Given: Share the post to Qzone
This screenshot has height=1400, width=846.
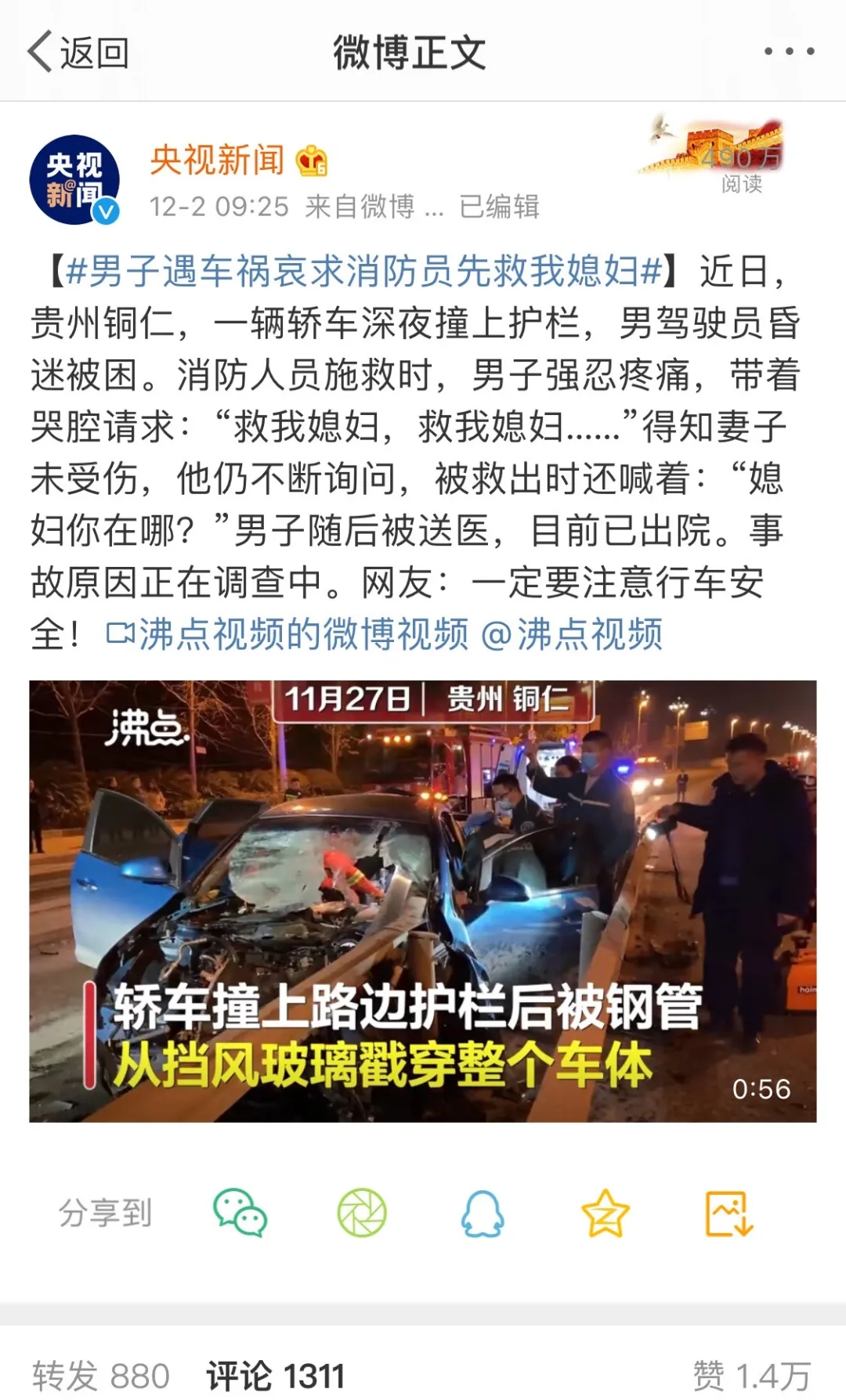Looking at the screenshot, I should point(605,1213).
